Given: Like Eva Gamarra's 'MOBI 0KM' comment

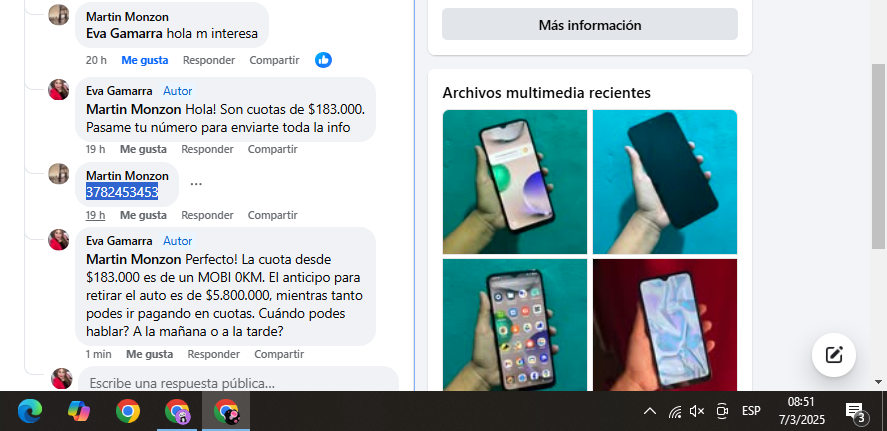Looking at the screenshot, I should 149,354.
